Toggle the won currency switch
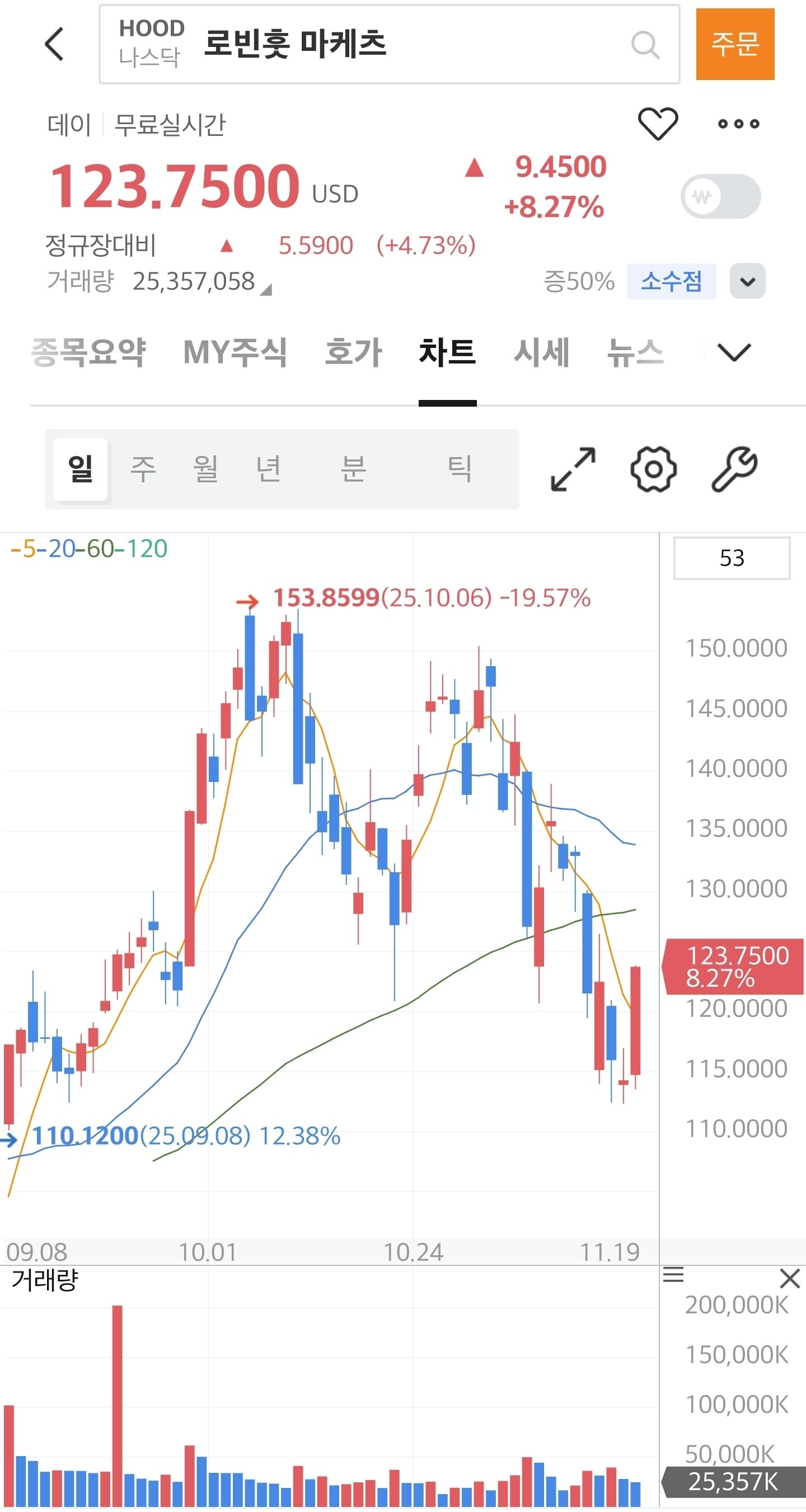The width and height of the screenshot is (806, 1512). (x=720, y=196)
